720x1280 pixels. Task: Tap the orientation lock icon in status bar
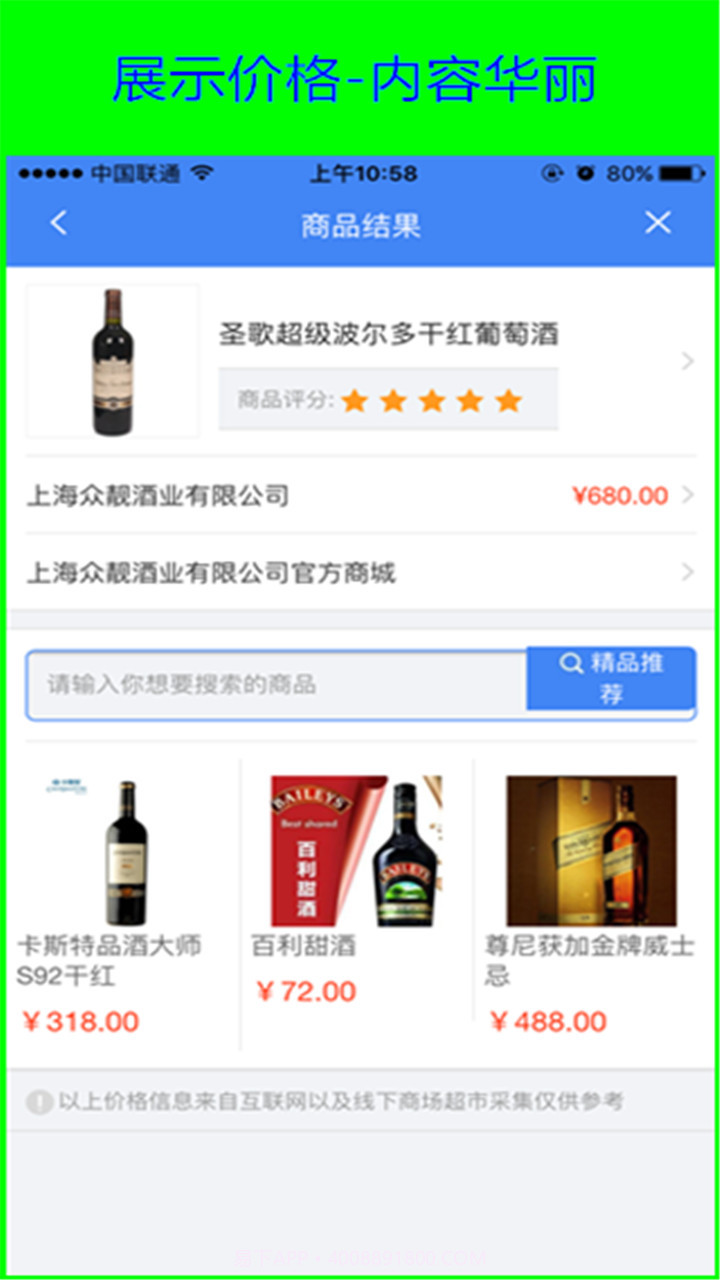click(551, 171)
